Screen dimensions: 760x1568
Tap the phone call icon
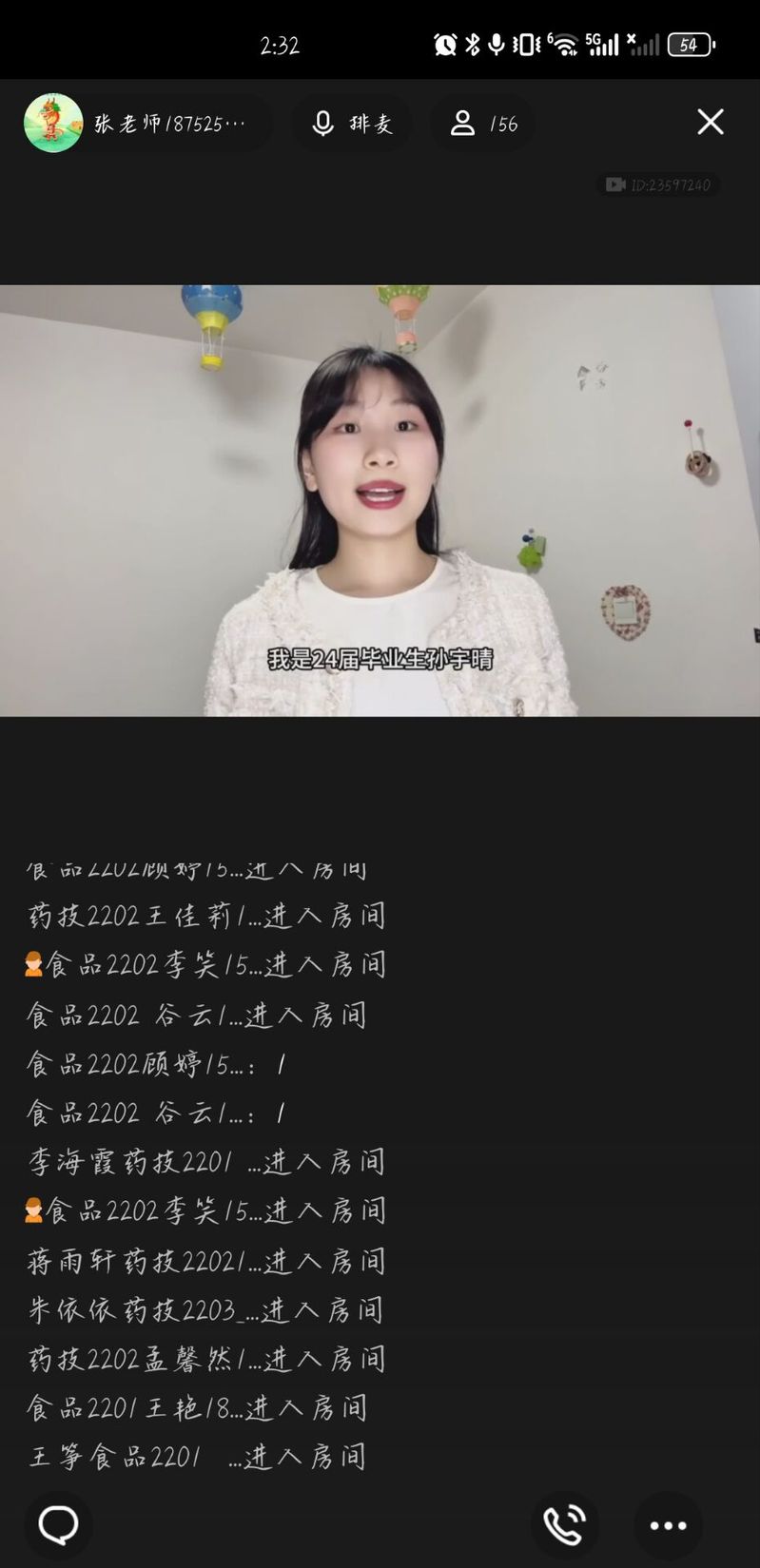click(x=564, y=1525)
